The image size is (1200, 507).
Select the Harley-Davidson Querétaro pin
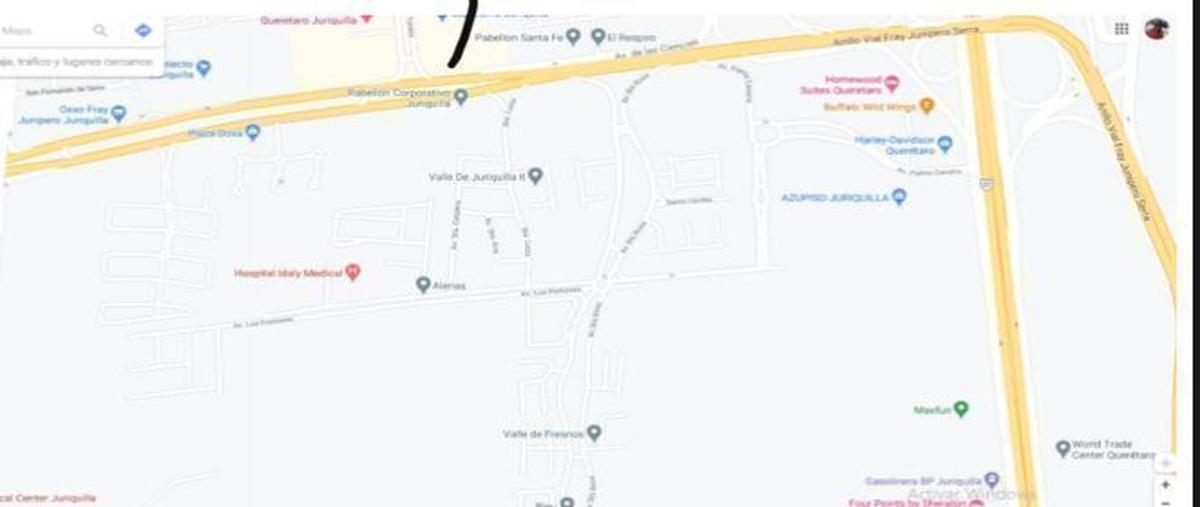click(945, 144)
